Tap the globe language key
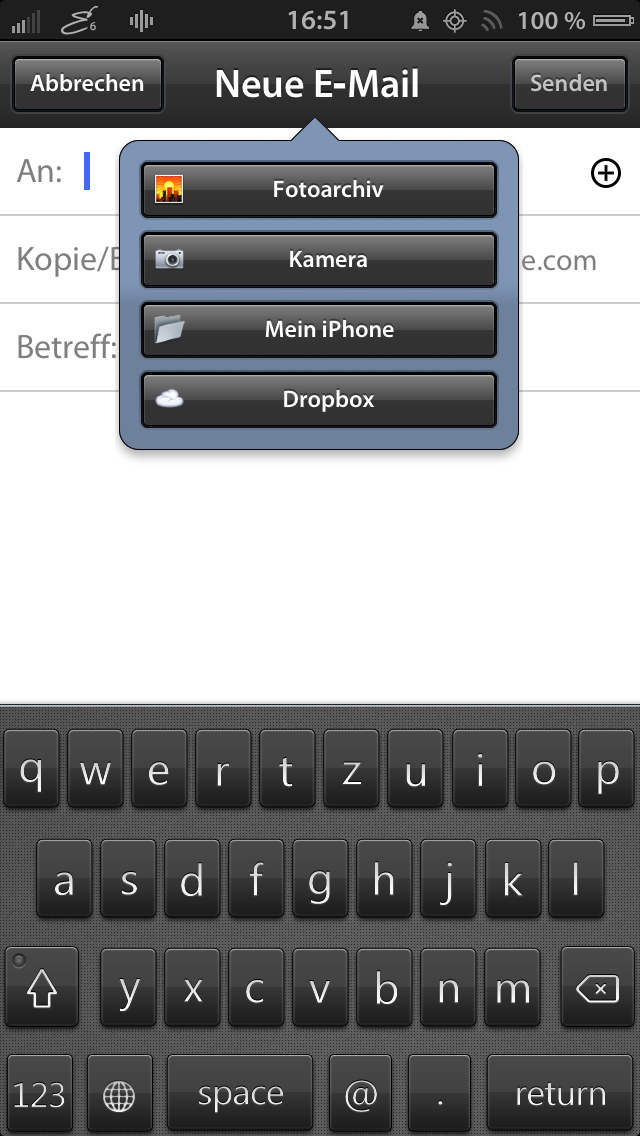The height and width of the screenshot is (1136, 640). pyautogui.click(x=119, y=1094)
